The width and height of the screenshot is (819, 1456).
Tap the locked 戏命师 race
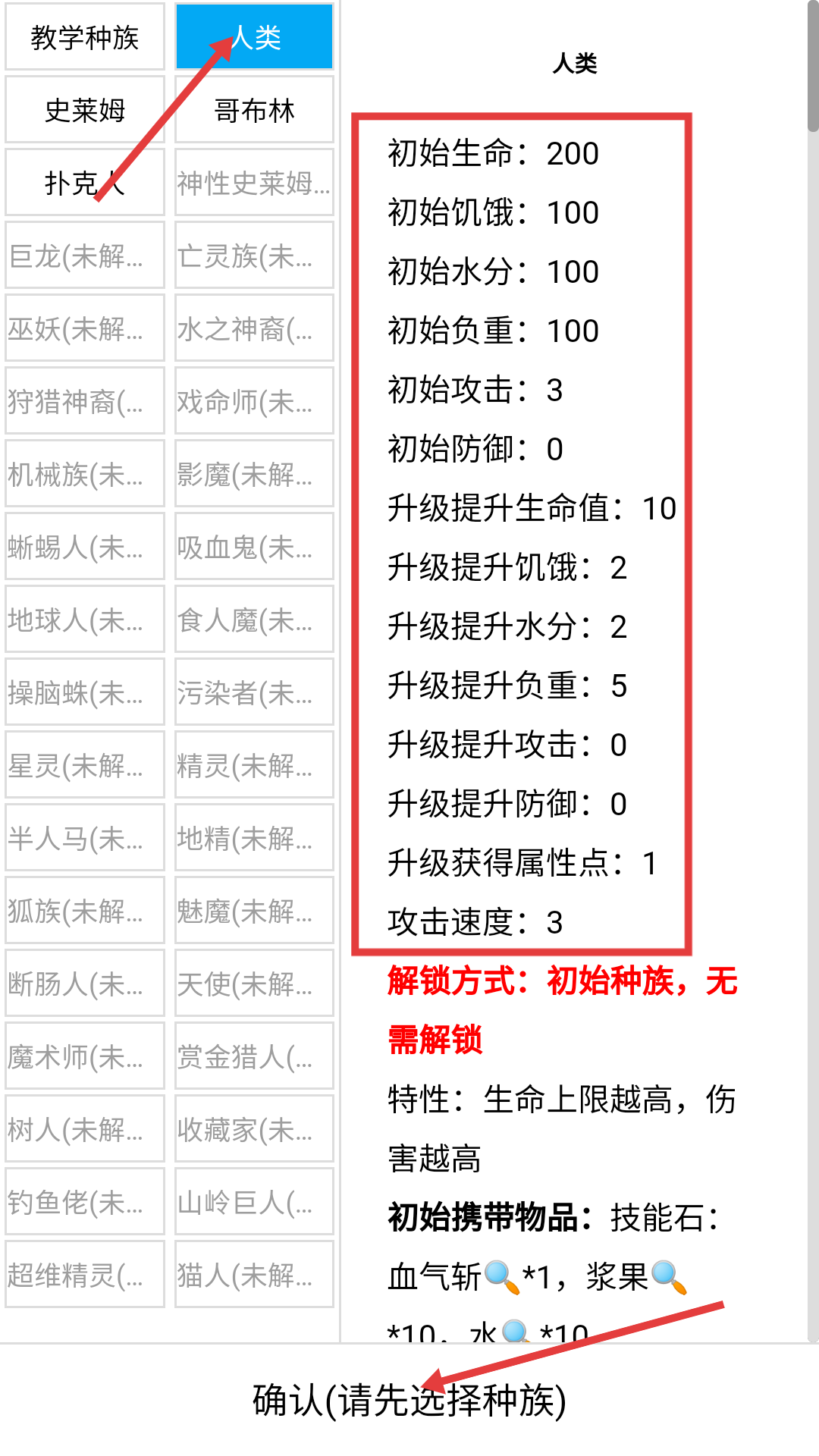click(255, 401)
